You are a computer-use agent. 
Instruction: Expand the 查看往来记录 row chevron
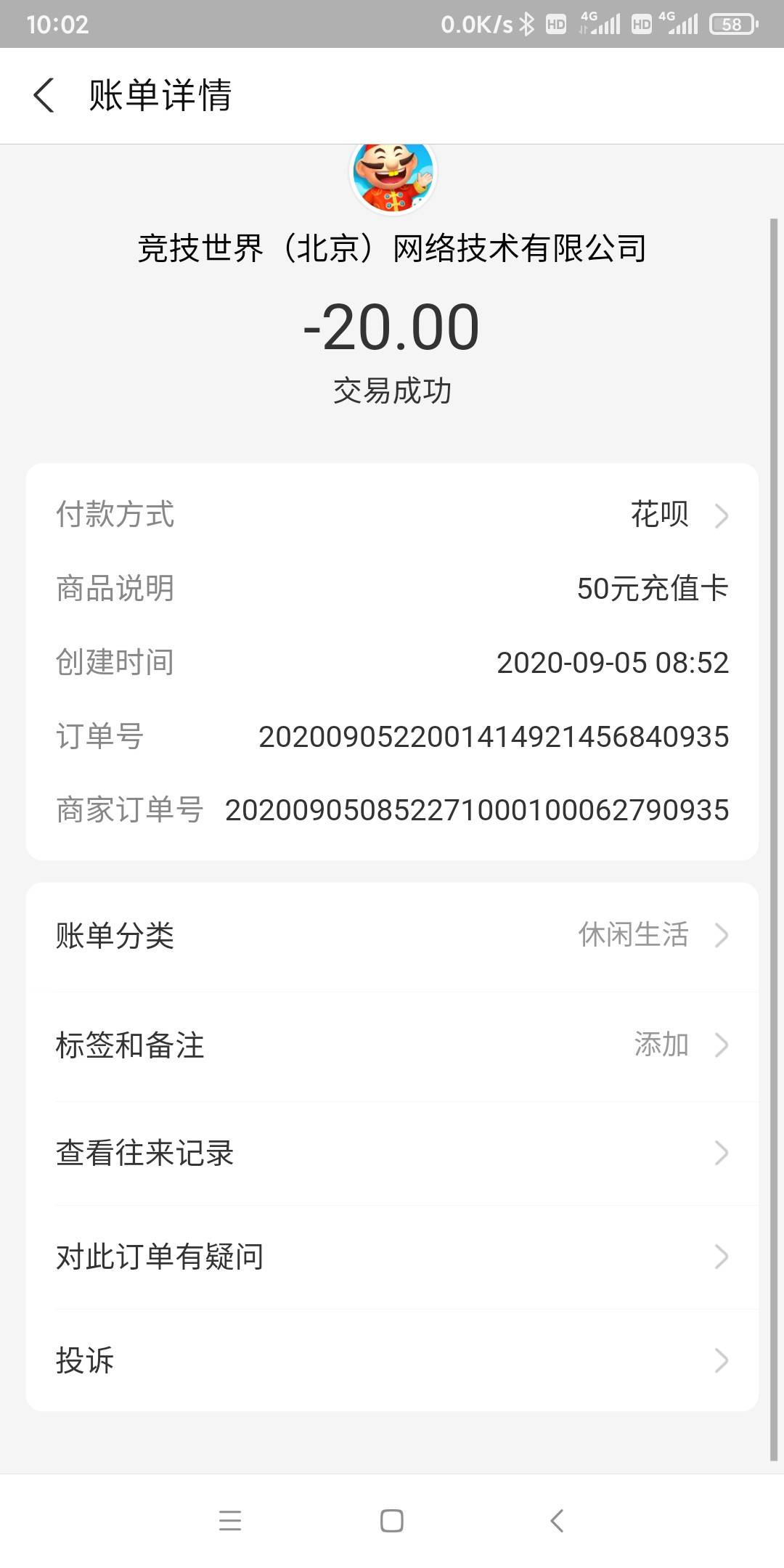click(722, 1153)
